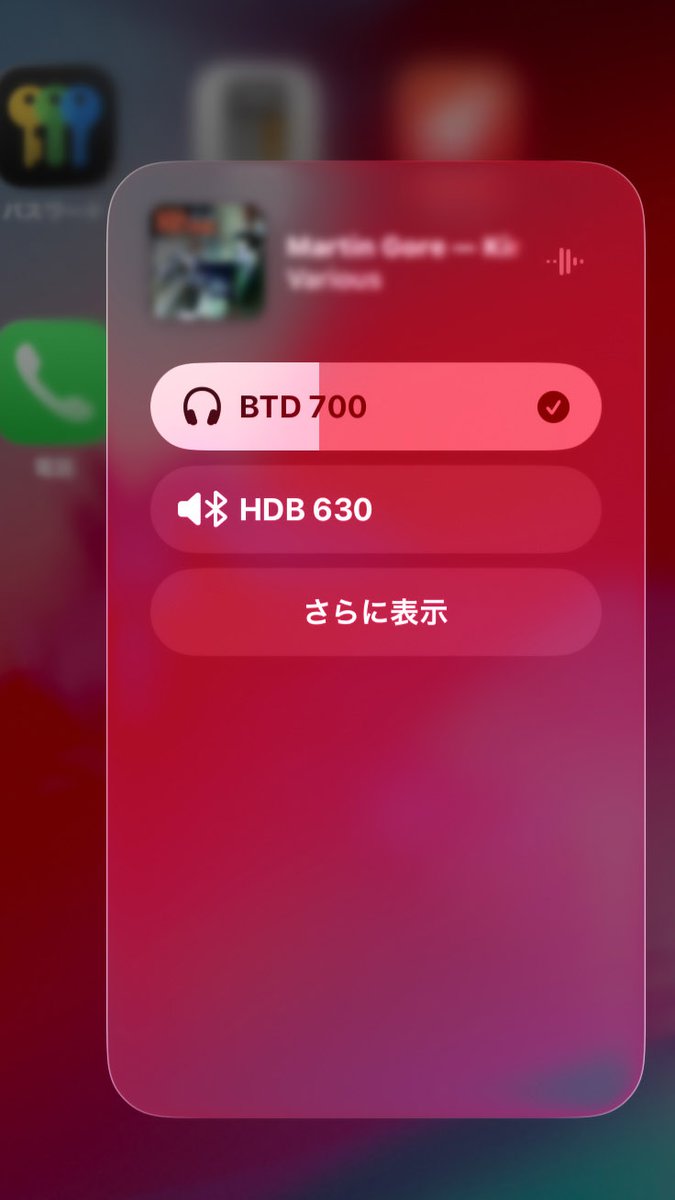
Task: Open the Martin Gore now playing artwork
Action: point(207,261)
